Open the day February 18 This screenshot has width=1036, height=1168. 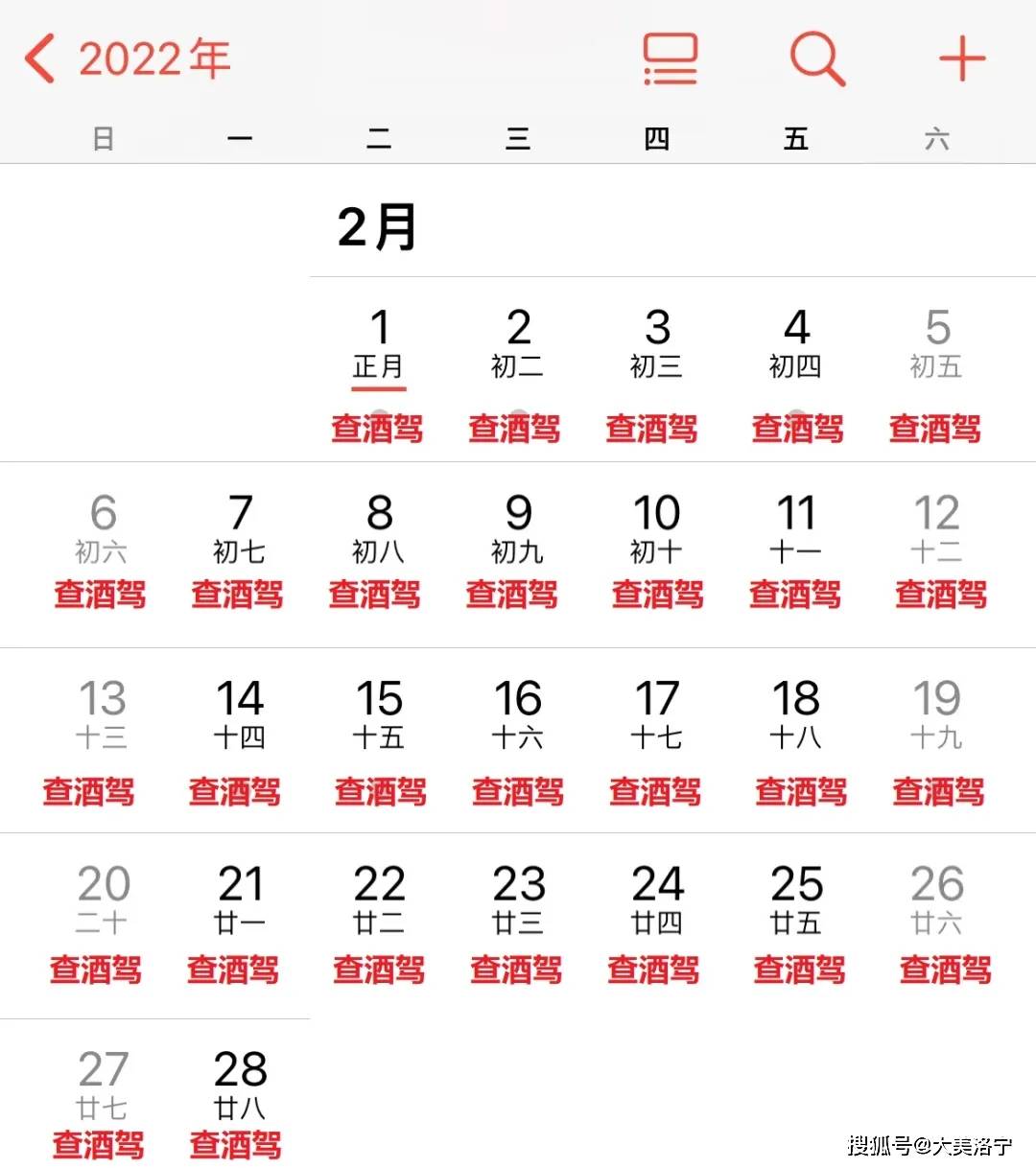click(796, 699)
